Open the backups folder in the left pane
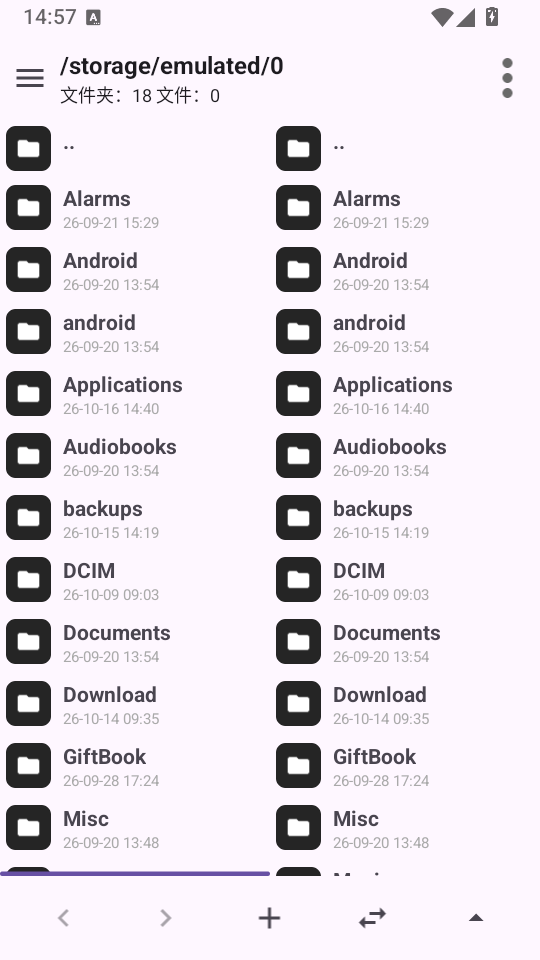540x960 pixels. [135, 518]
